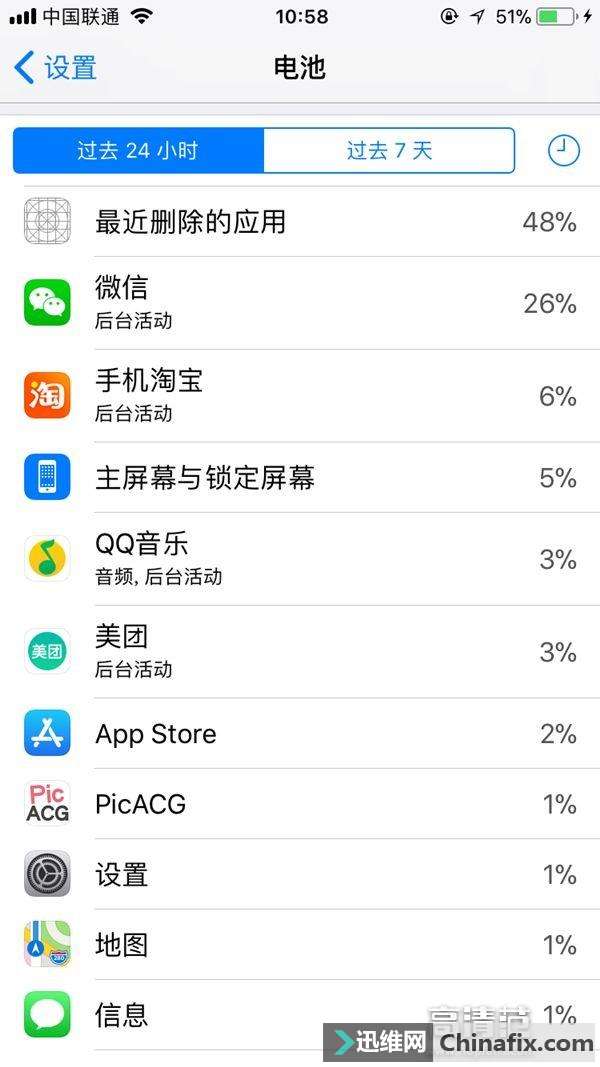The image size is (600, 1067).
Task: Tap the QQ音乐 row
Action: tap(300, 559)
